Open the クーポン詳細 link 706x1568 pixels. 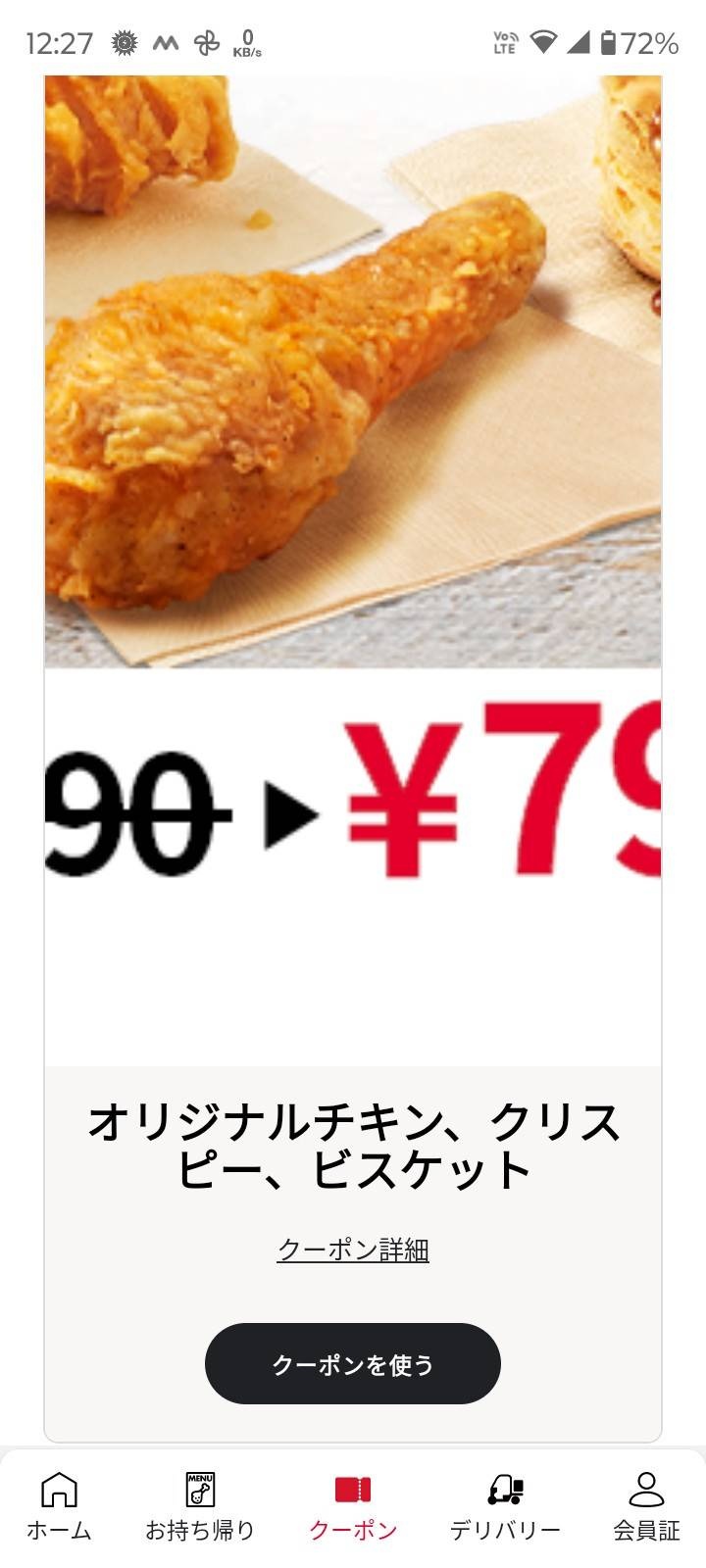(x=353, y=1249)
